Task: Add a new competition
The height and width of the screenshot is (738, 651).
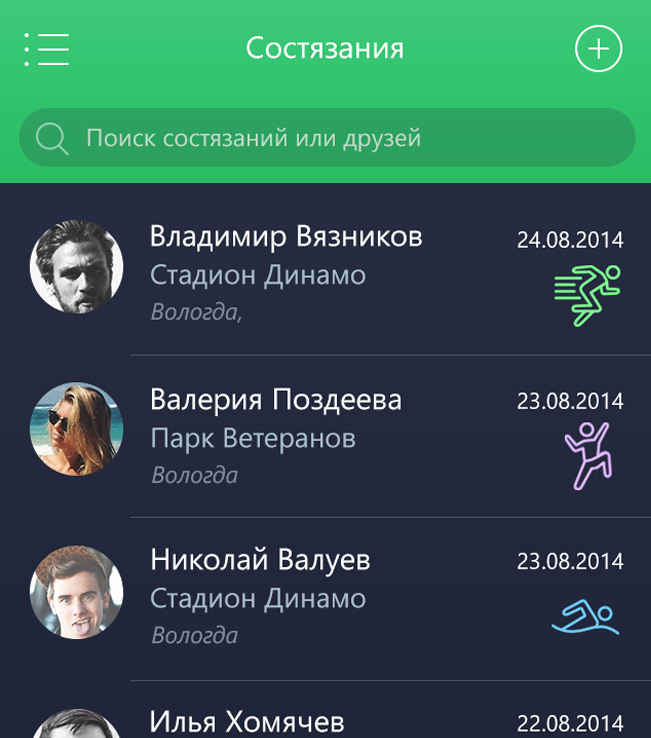Action: pyautogui.click(x=598, y=49)
